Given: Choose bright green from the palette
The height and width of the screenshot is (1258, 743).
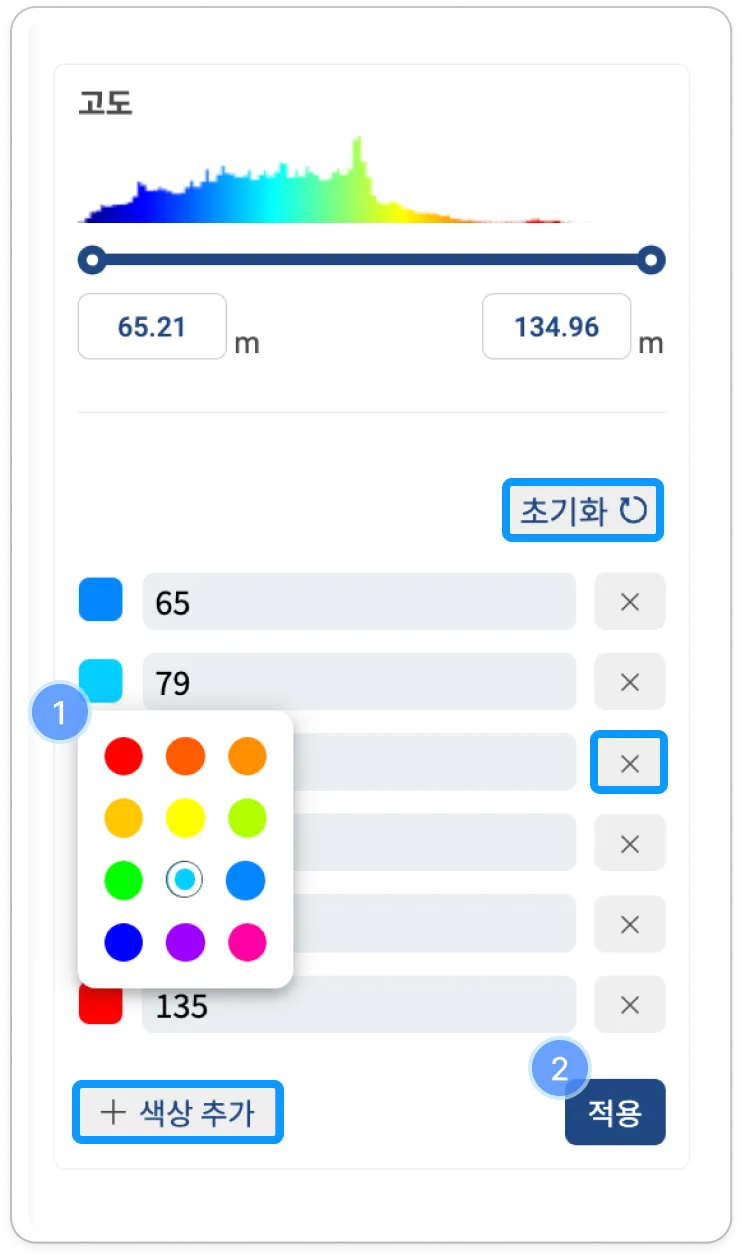Looking at the screenshot, I should (124, 881).
